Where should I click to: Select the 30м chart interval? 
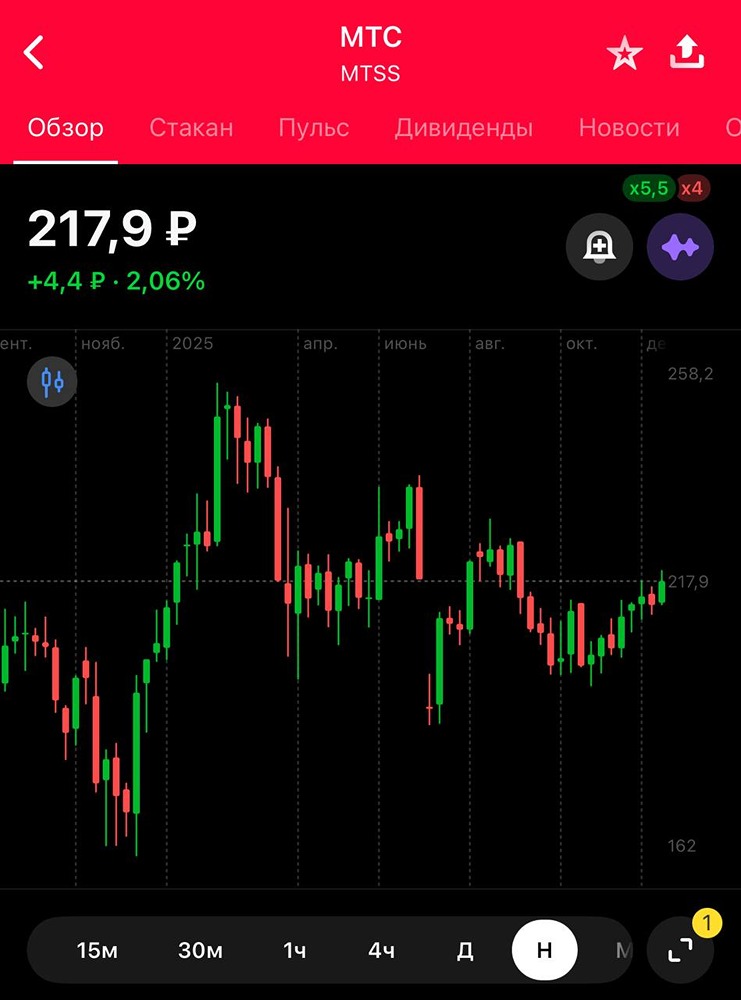pos(200,950)
